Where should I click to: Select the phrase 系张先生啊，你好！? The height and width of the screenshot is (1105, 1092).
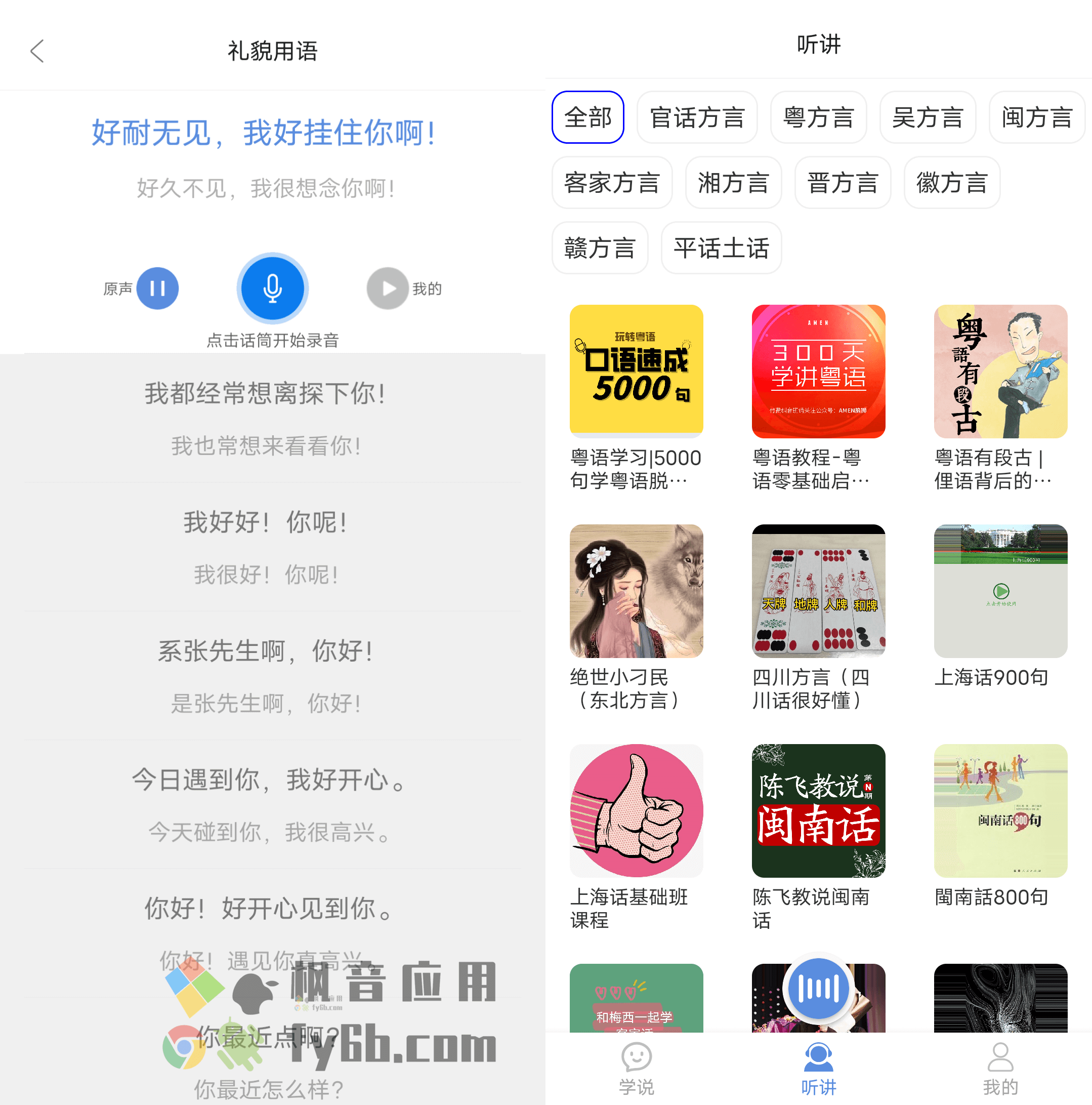point(266,651)
